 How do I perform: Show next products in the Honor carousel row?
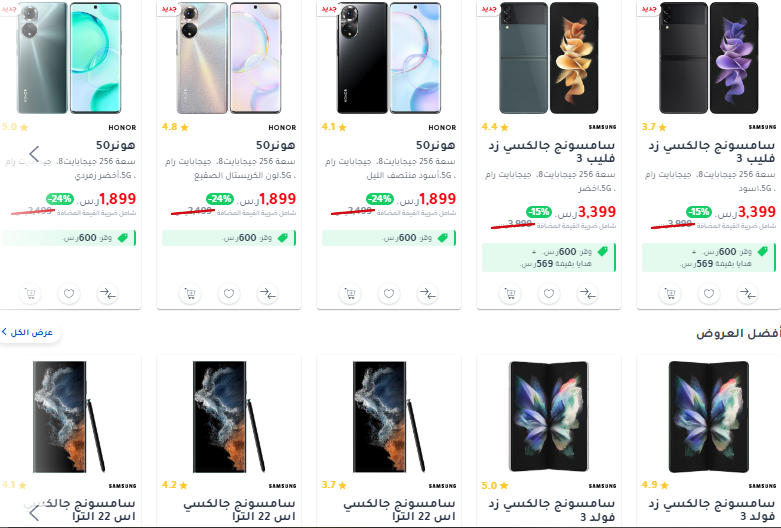tap(33, 154)
